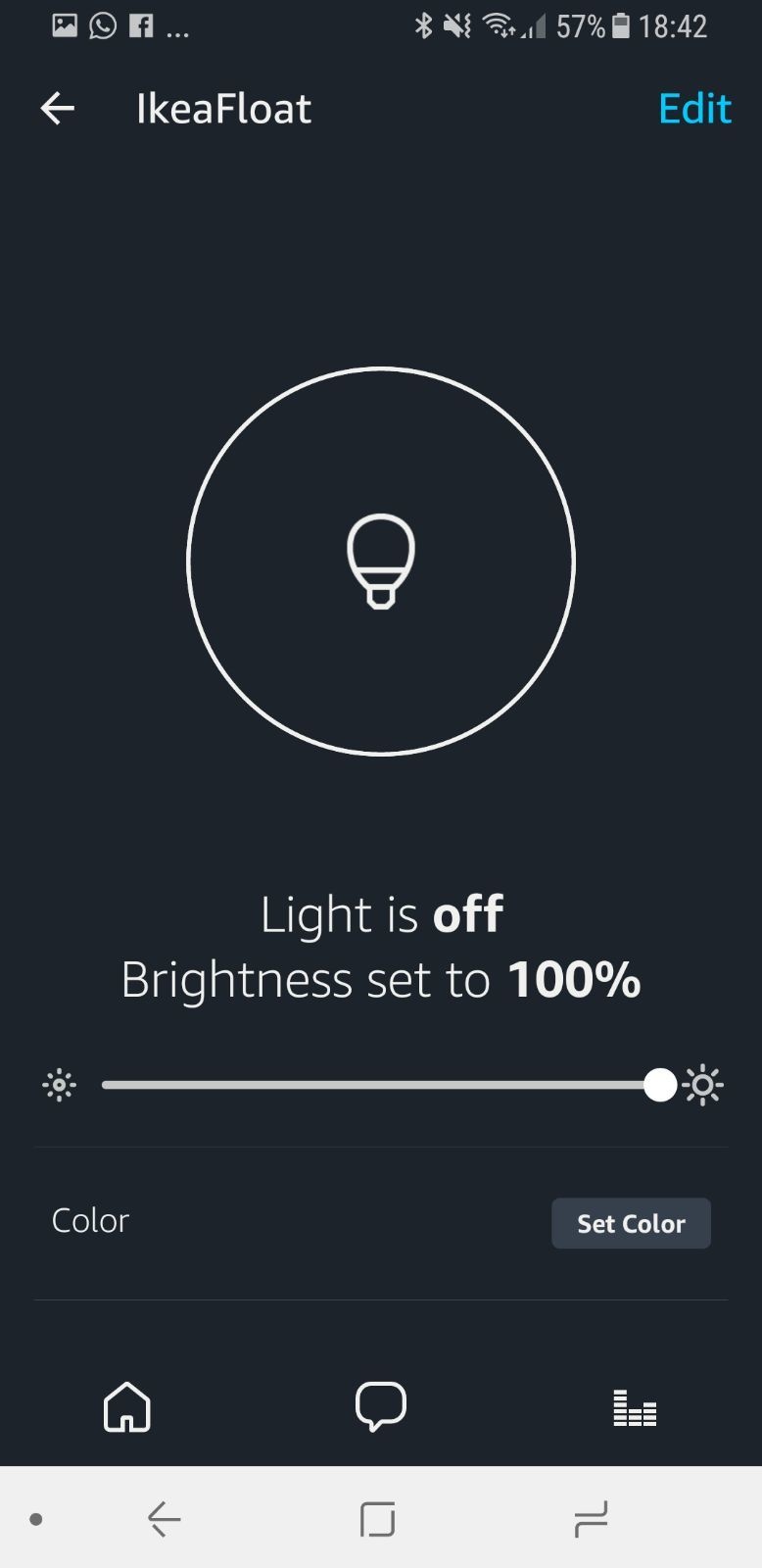Open the Set Color option

coord(631,1223)
